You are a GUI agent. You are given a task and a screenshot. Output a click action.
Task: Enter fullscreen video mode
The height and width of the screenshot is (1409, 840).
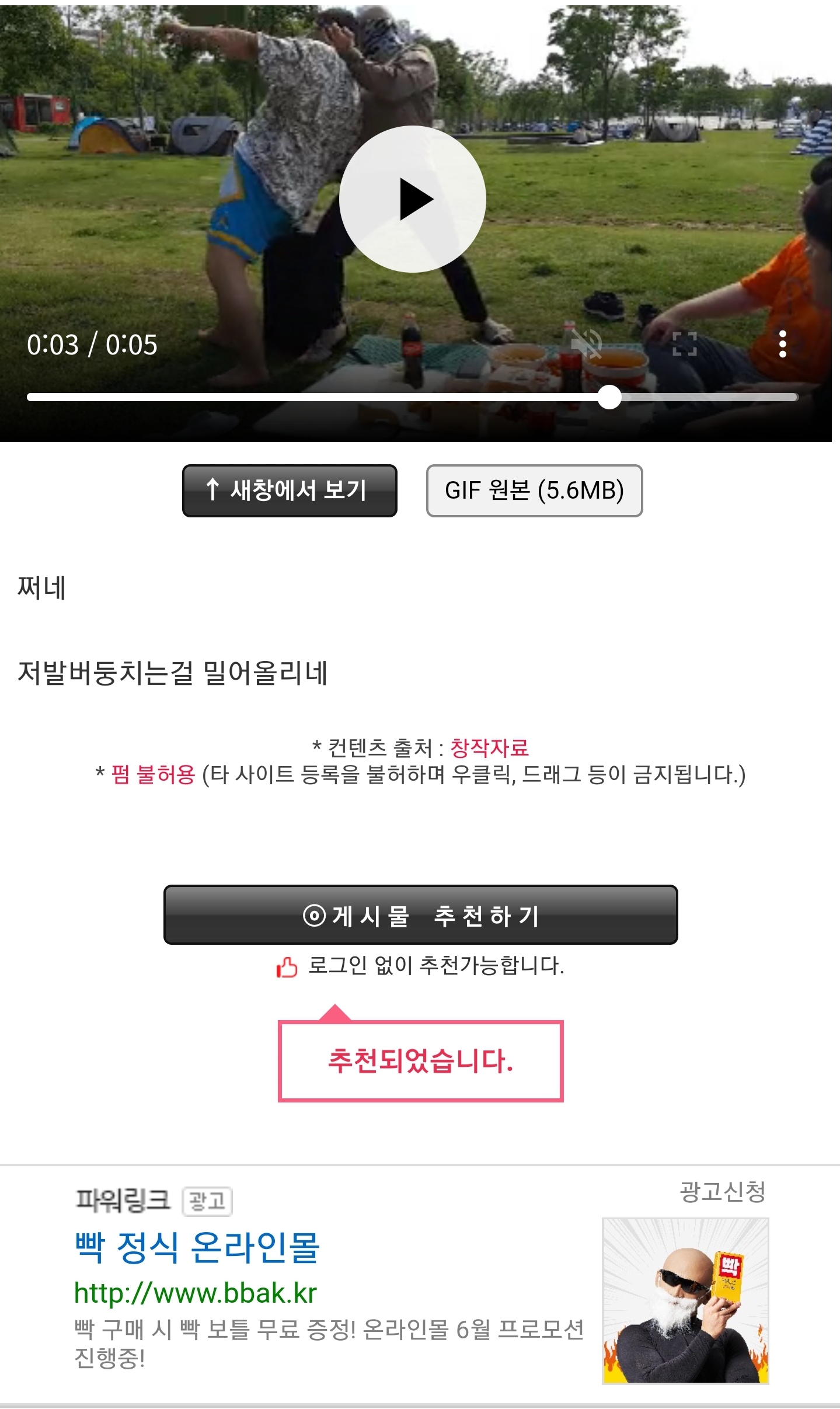685,344
